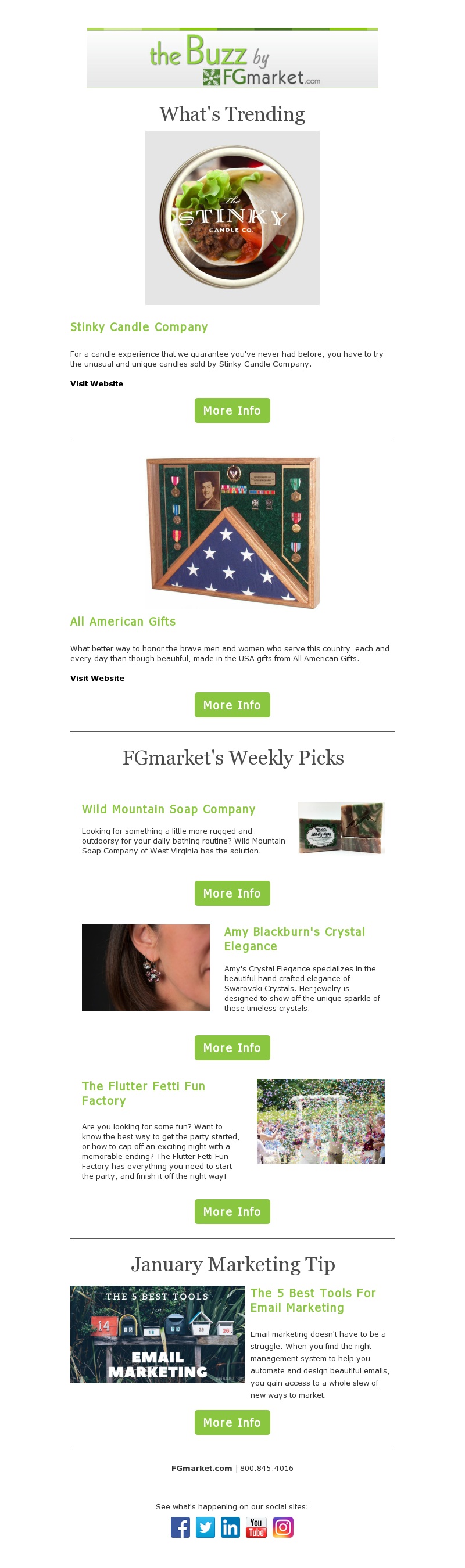The image size is (465, 1568).
Task: Open Amy Blackburn's Crystal Elegance link
Action: pyautogui.click(x=294, y=939)
